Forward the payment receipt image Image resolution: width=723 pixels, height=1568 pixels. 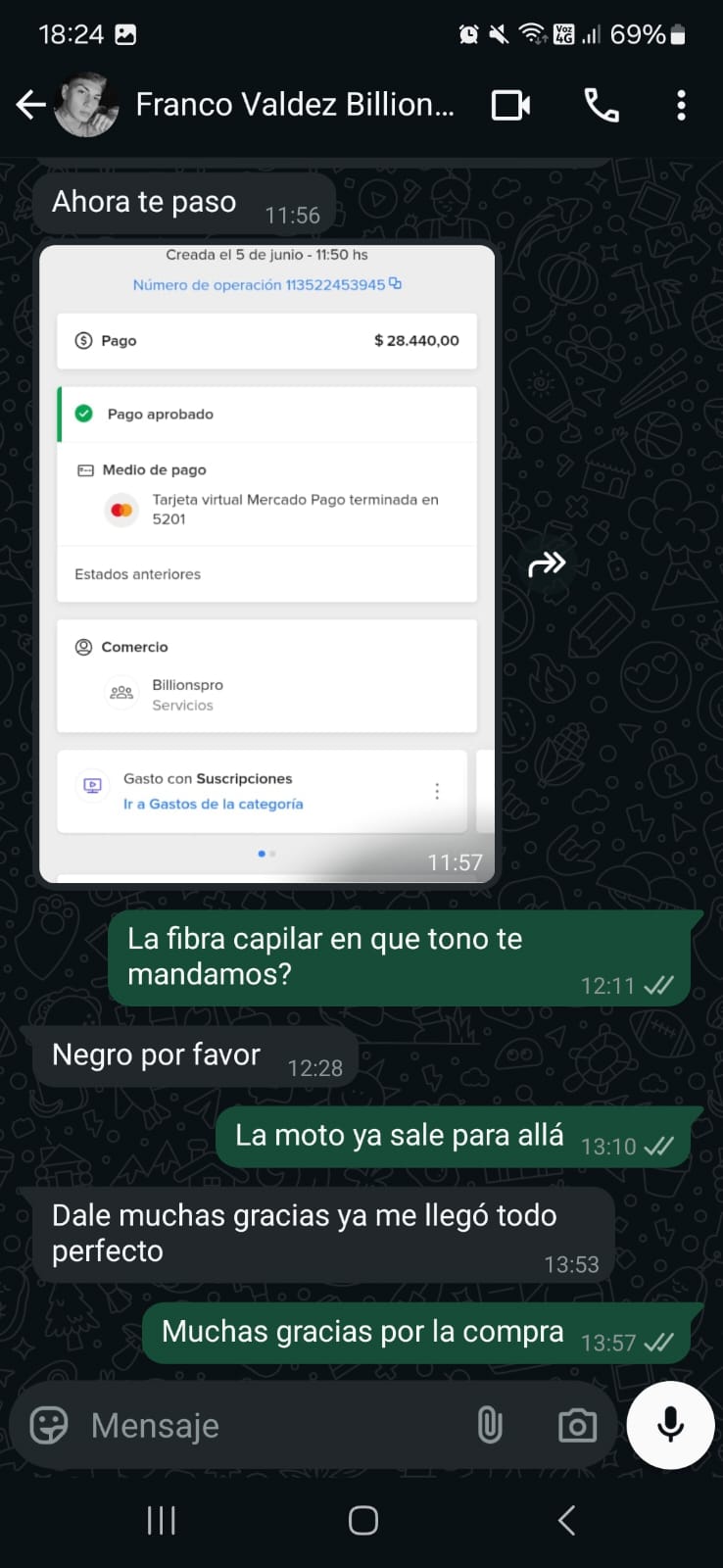coord(547,563)
